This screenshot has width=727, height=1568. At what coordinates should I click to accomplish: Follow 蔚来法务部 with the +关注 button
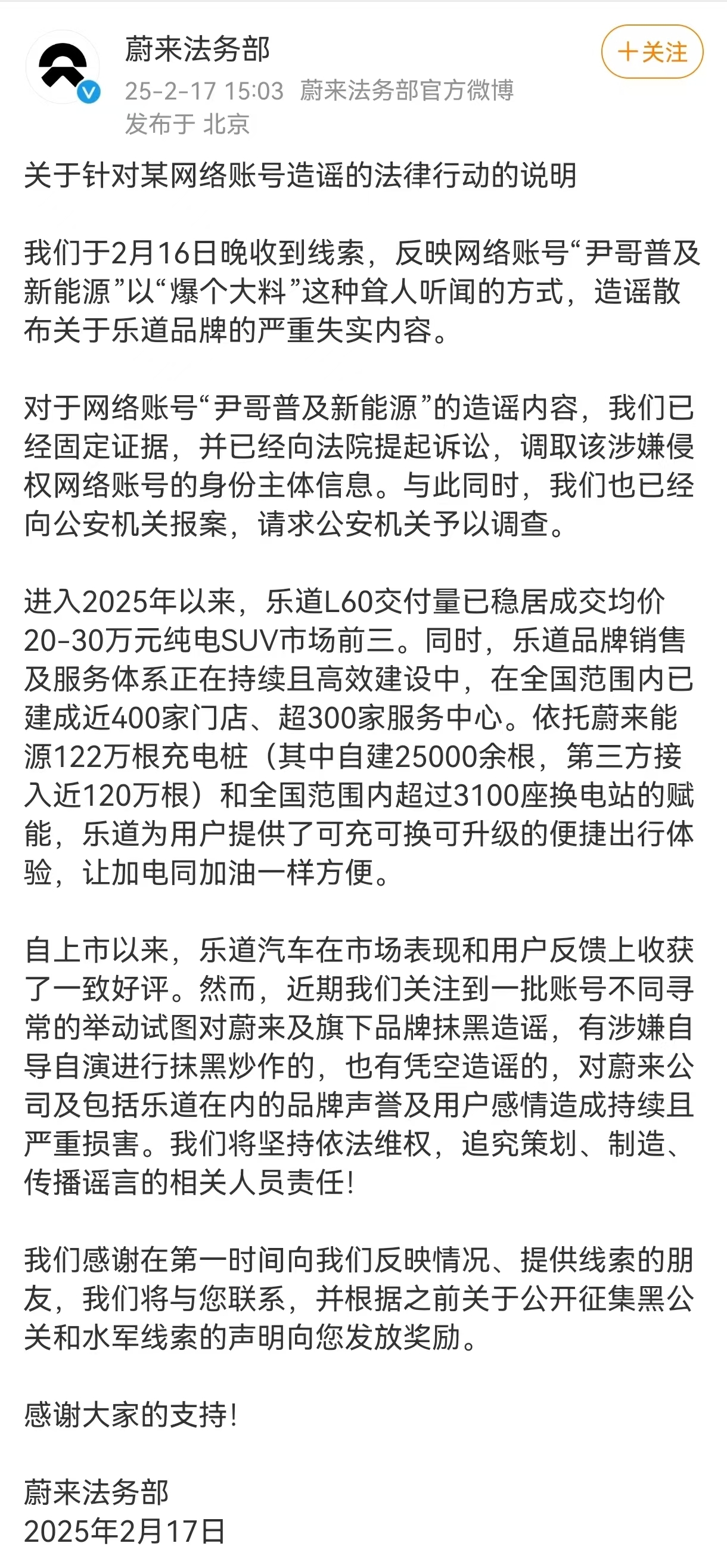[x=652, y=52]
